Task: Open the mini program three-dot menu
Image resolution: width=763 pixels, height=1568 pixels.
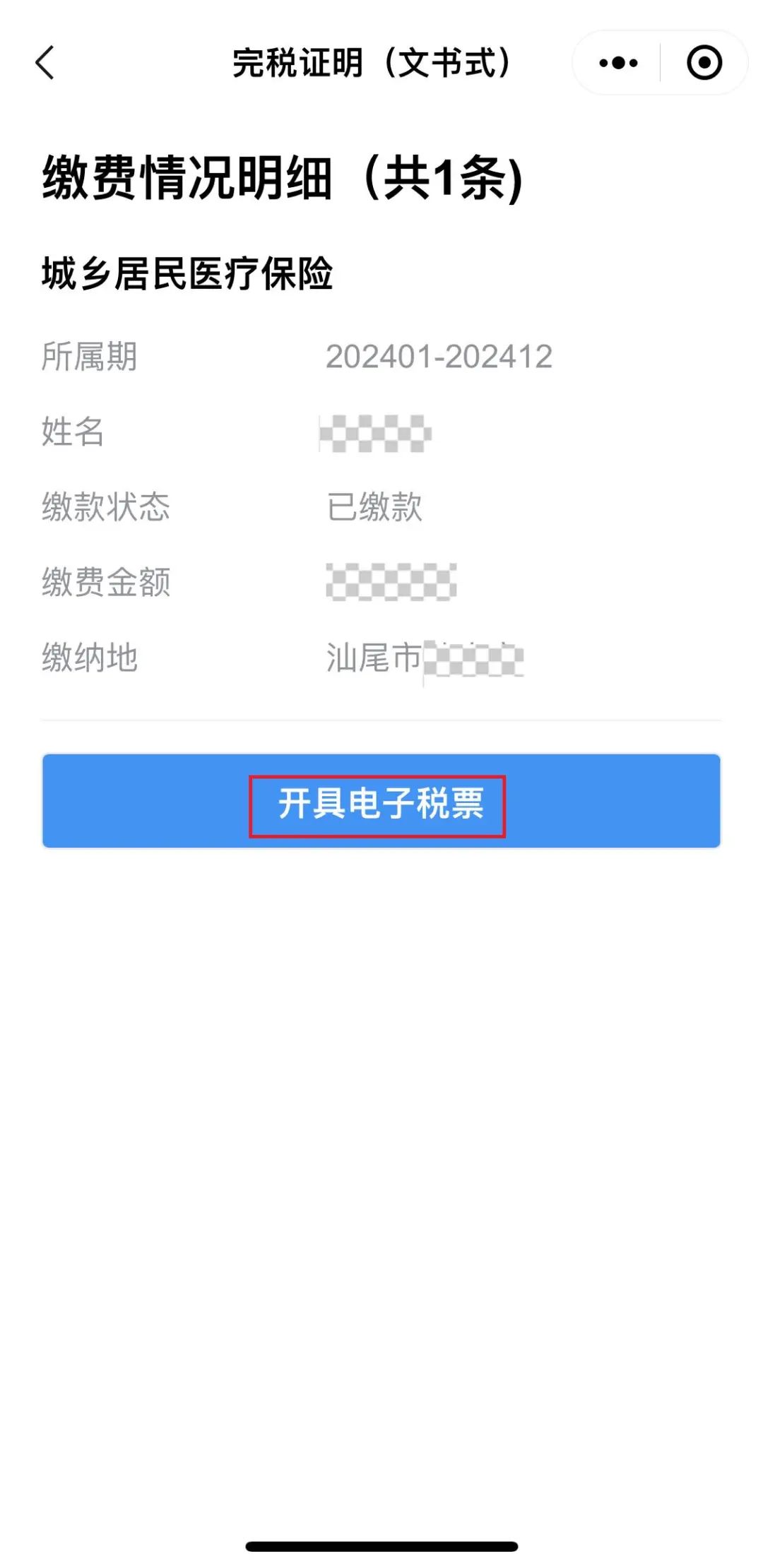Action: coord(618,63)
